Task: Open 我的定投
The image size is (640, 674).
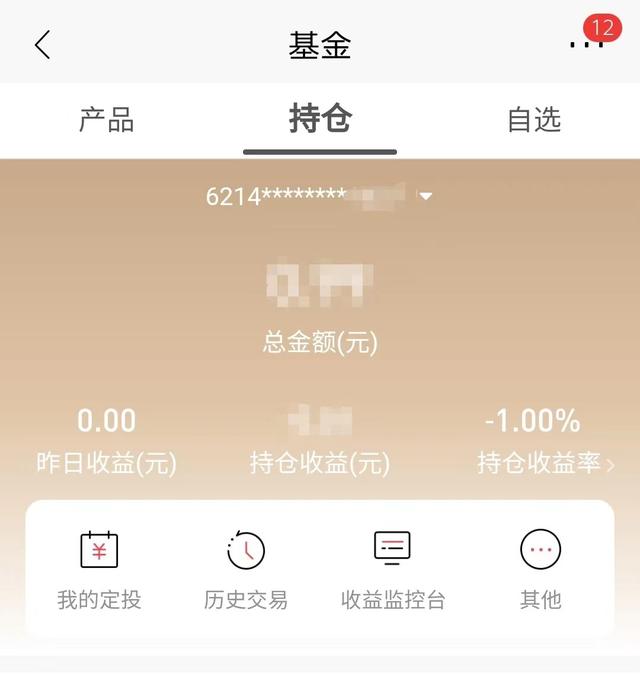Action: click(x=99, y=569)
